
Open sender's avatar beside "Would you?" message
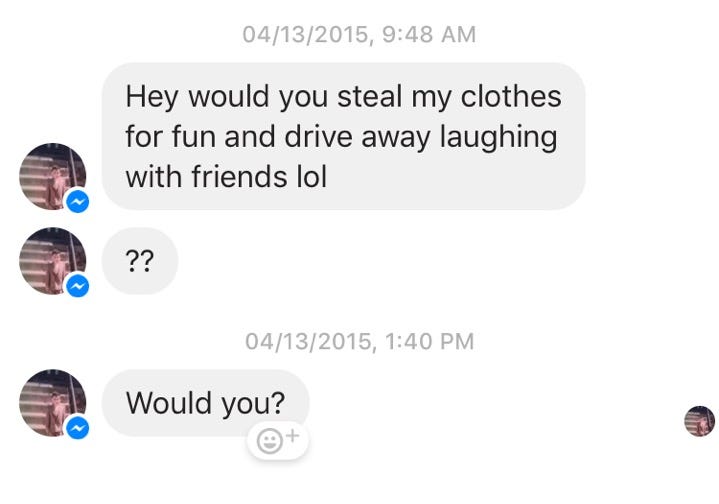click(x=52, y=402)
